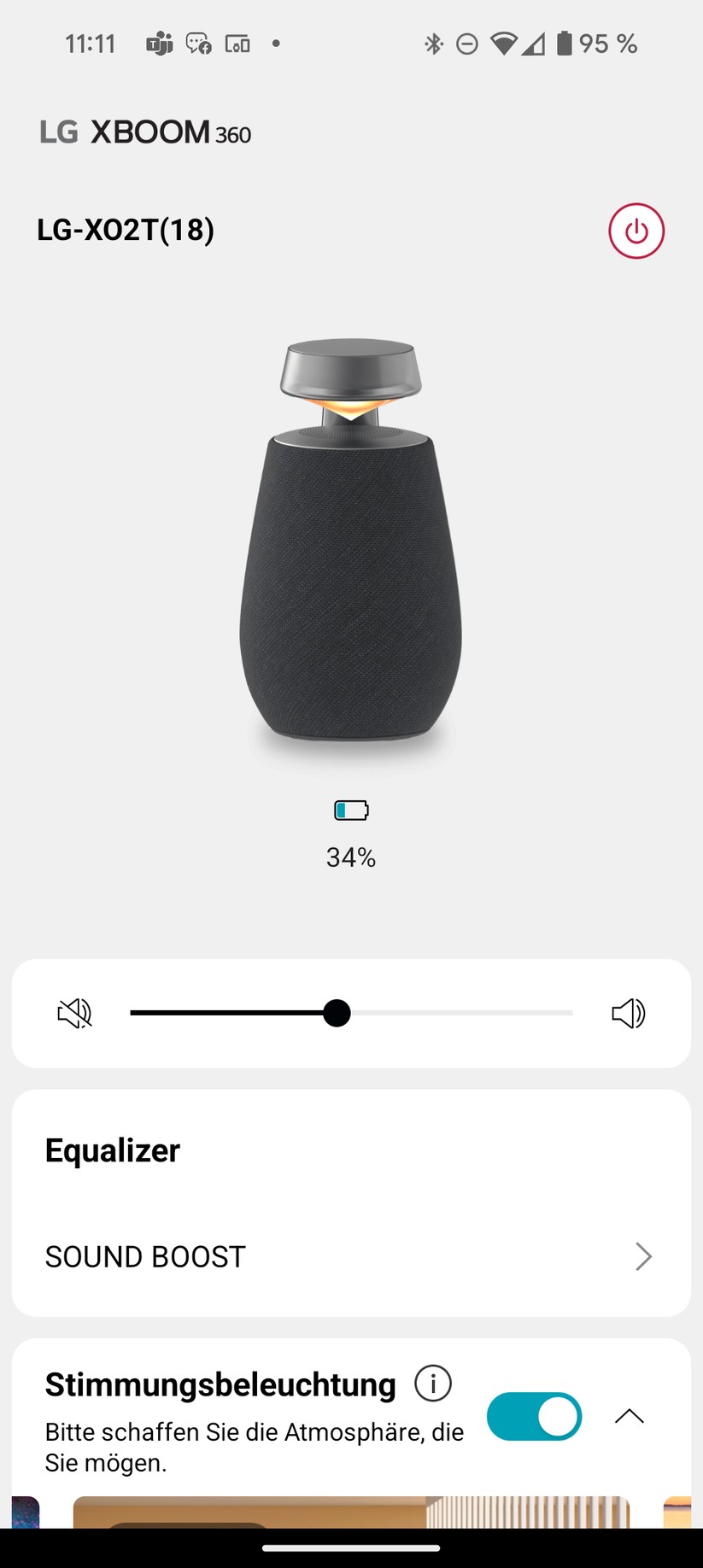Adjust the volume slider knob
Image resolution: width=703 pixels, height=1568 pixels.
click(337, 1013)
